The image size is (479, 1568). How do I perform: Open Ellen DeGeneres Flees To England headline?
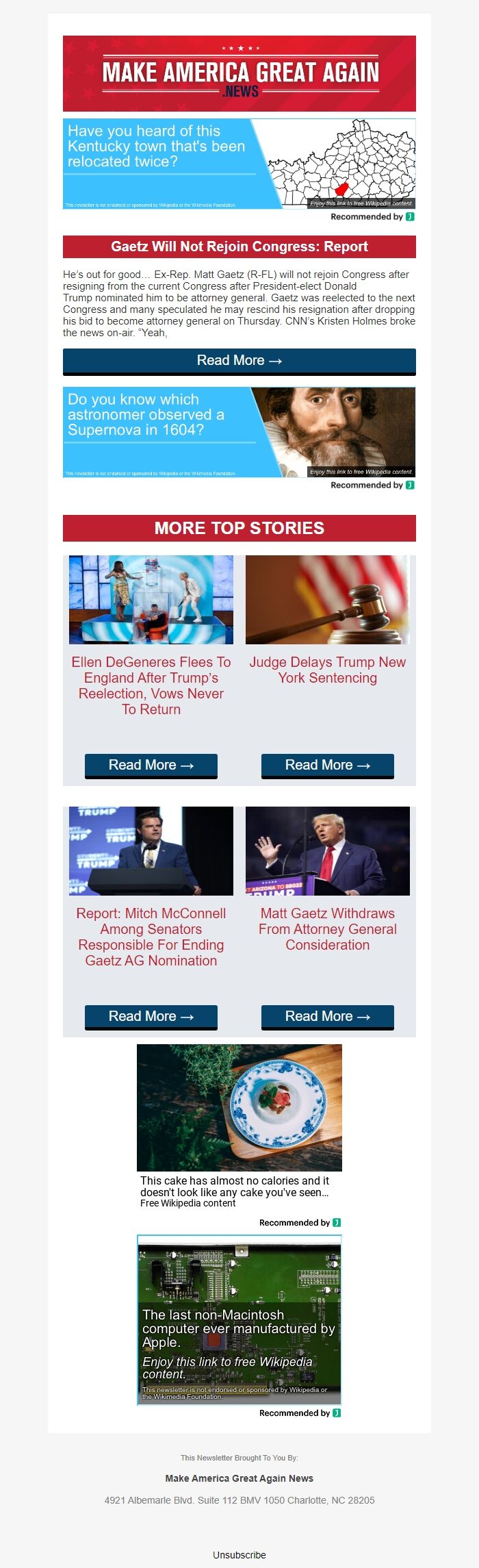(151, 685)
